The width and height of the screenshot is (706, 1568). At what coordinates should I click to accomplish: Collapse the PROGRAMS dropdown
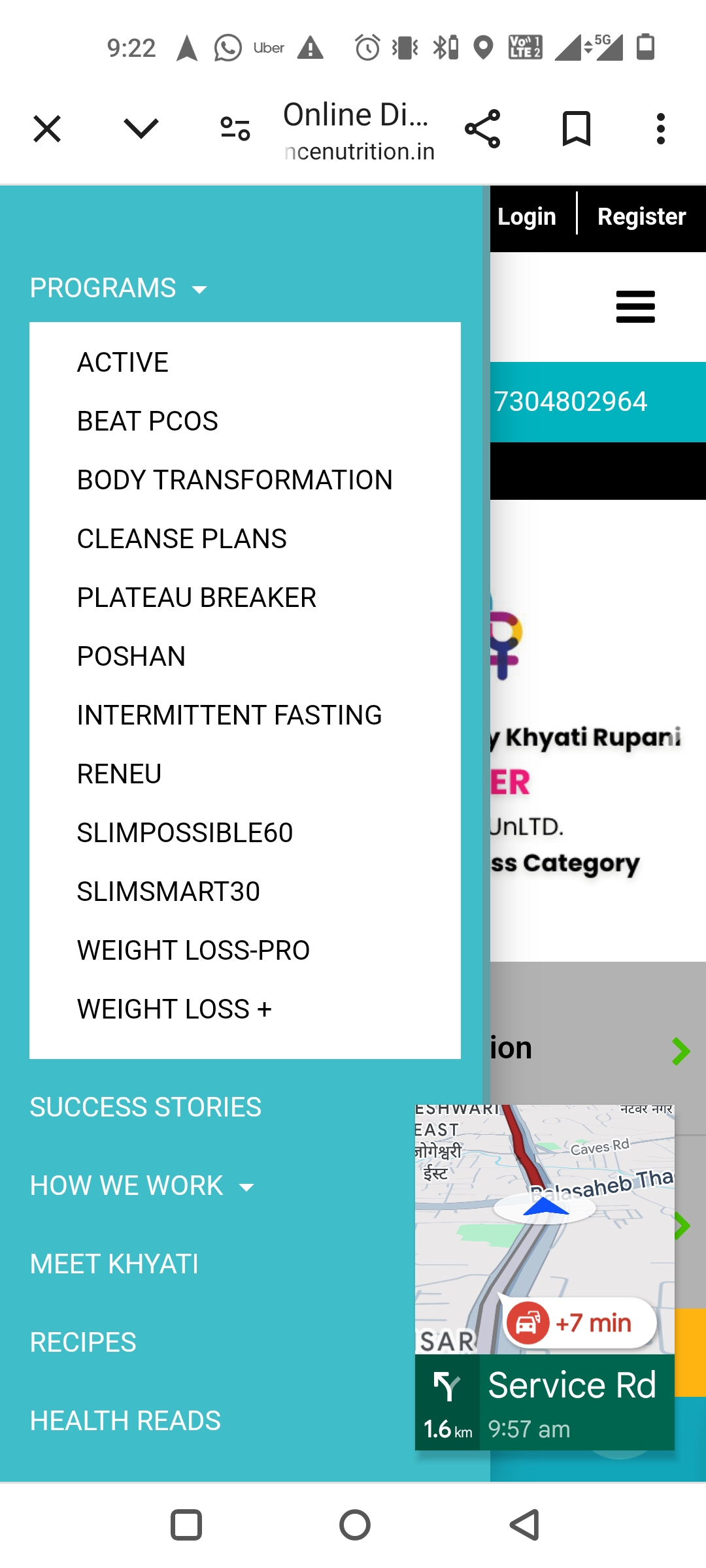pyautogui.click(x=119, y=288)
